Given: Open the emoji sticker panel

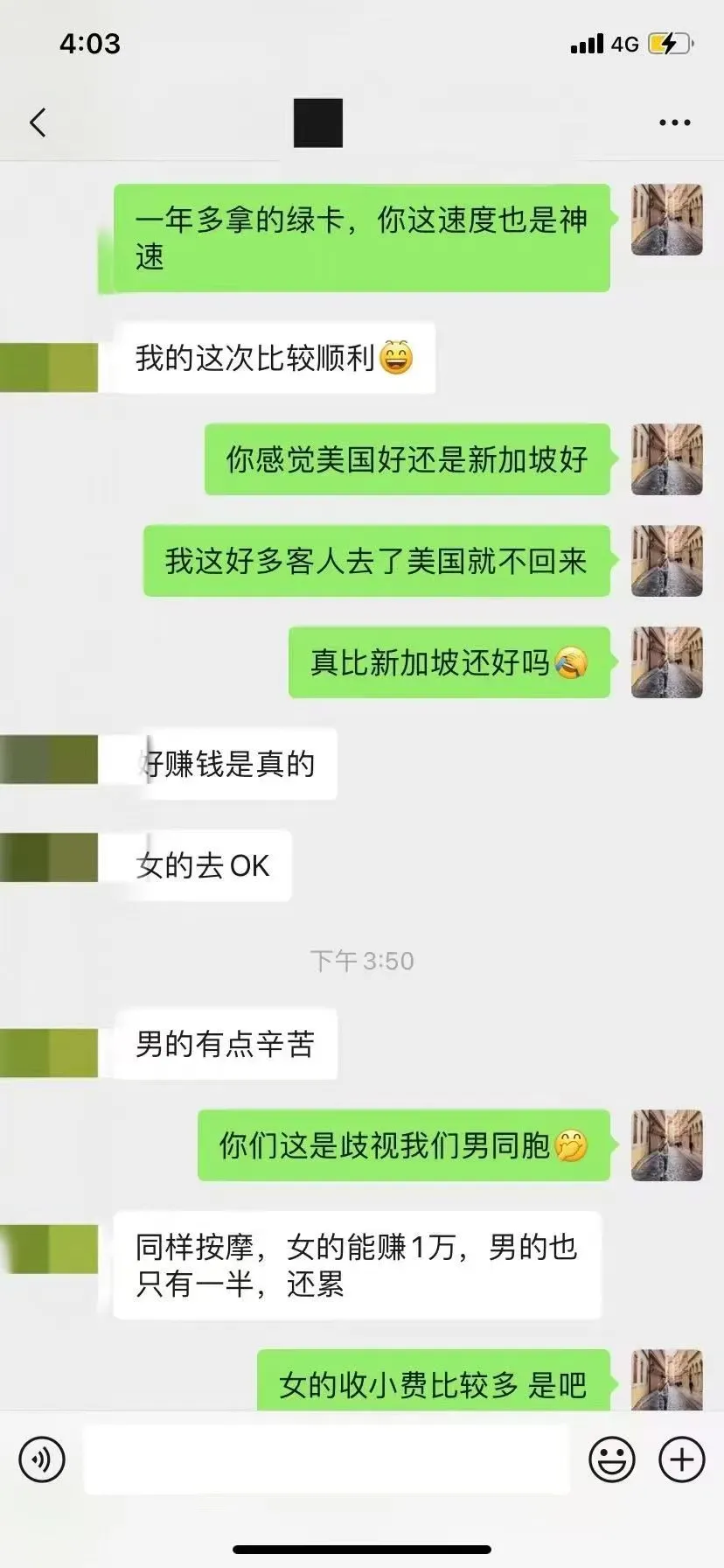Looking at the screenshot, I should coord(611,1459).
